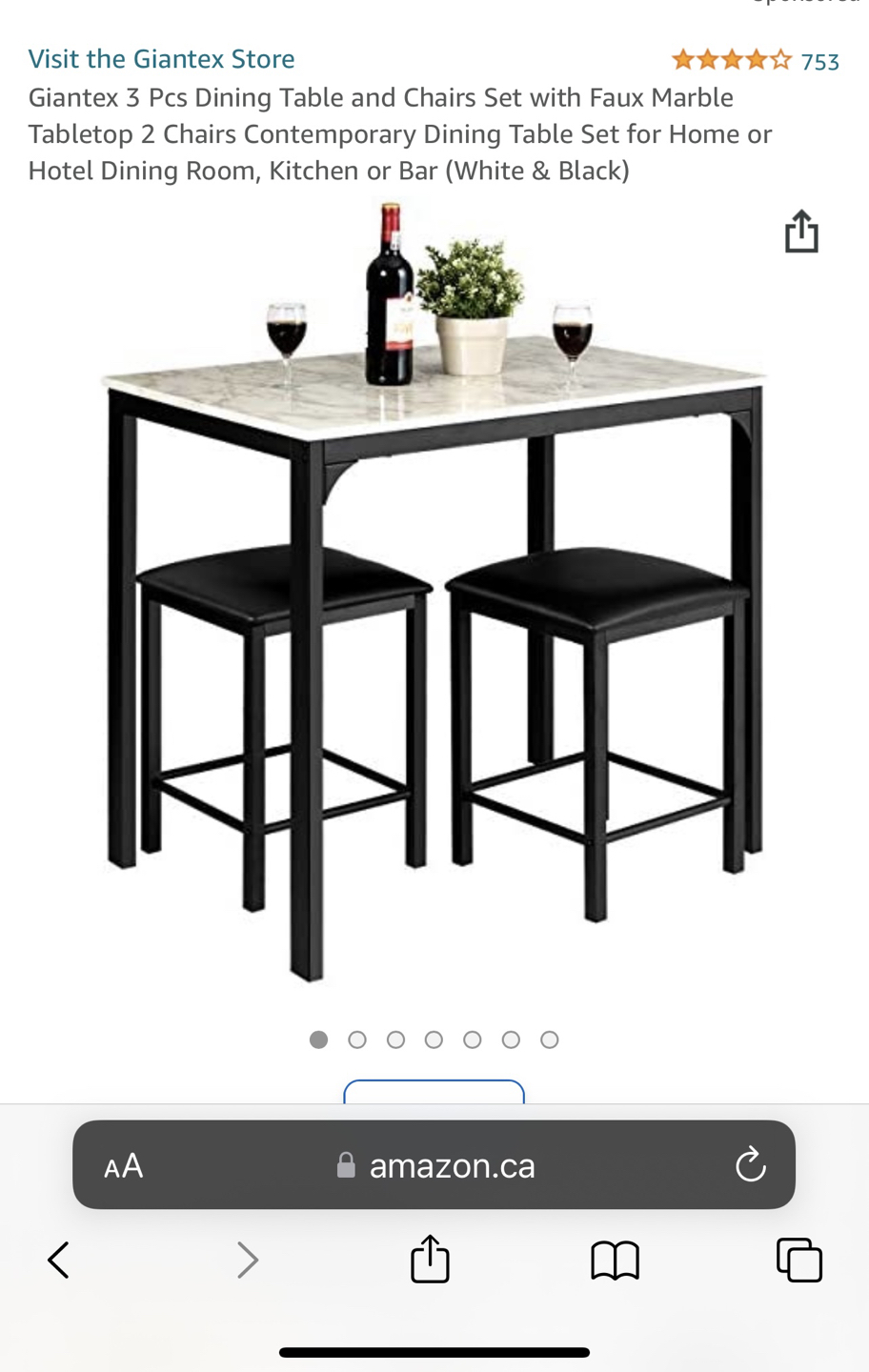
Task: Open Safari bookmarks
Action: click(615, 1260)
